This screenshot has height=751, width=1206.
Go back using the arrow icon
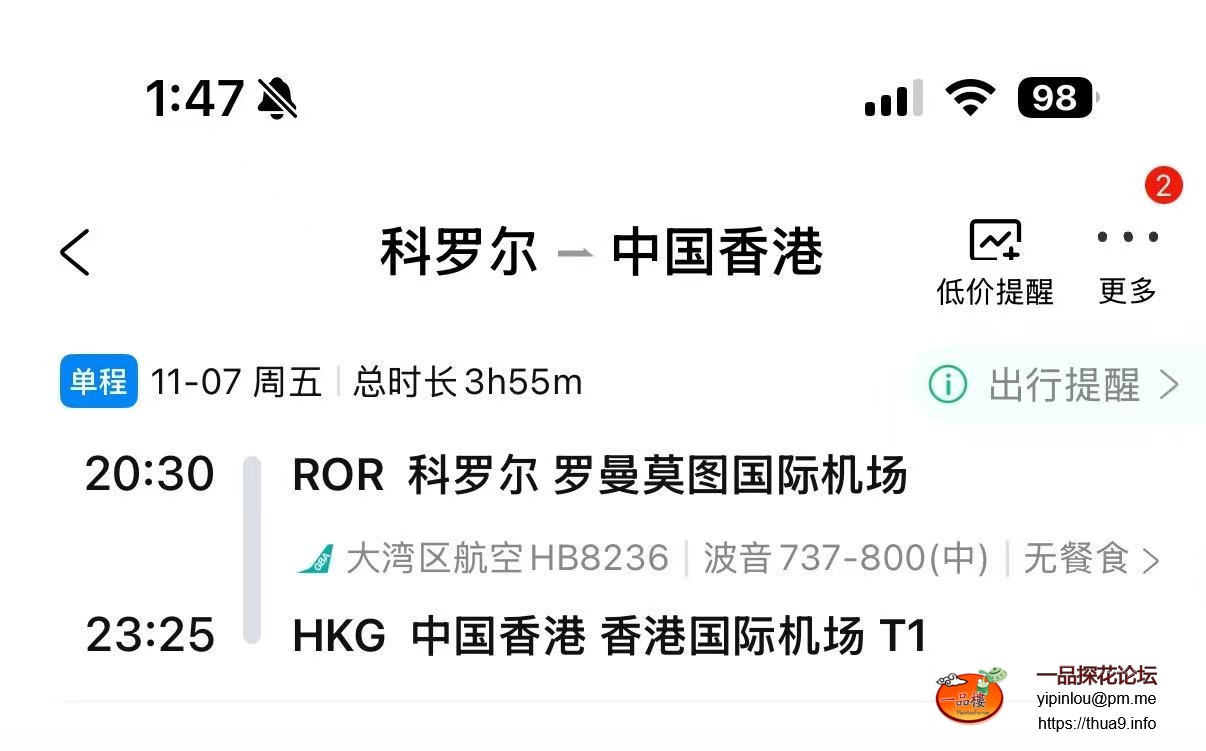point(75,252)
